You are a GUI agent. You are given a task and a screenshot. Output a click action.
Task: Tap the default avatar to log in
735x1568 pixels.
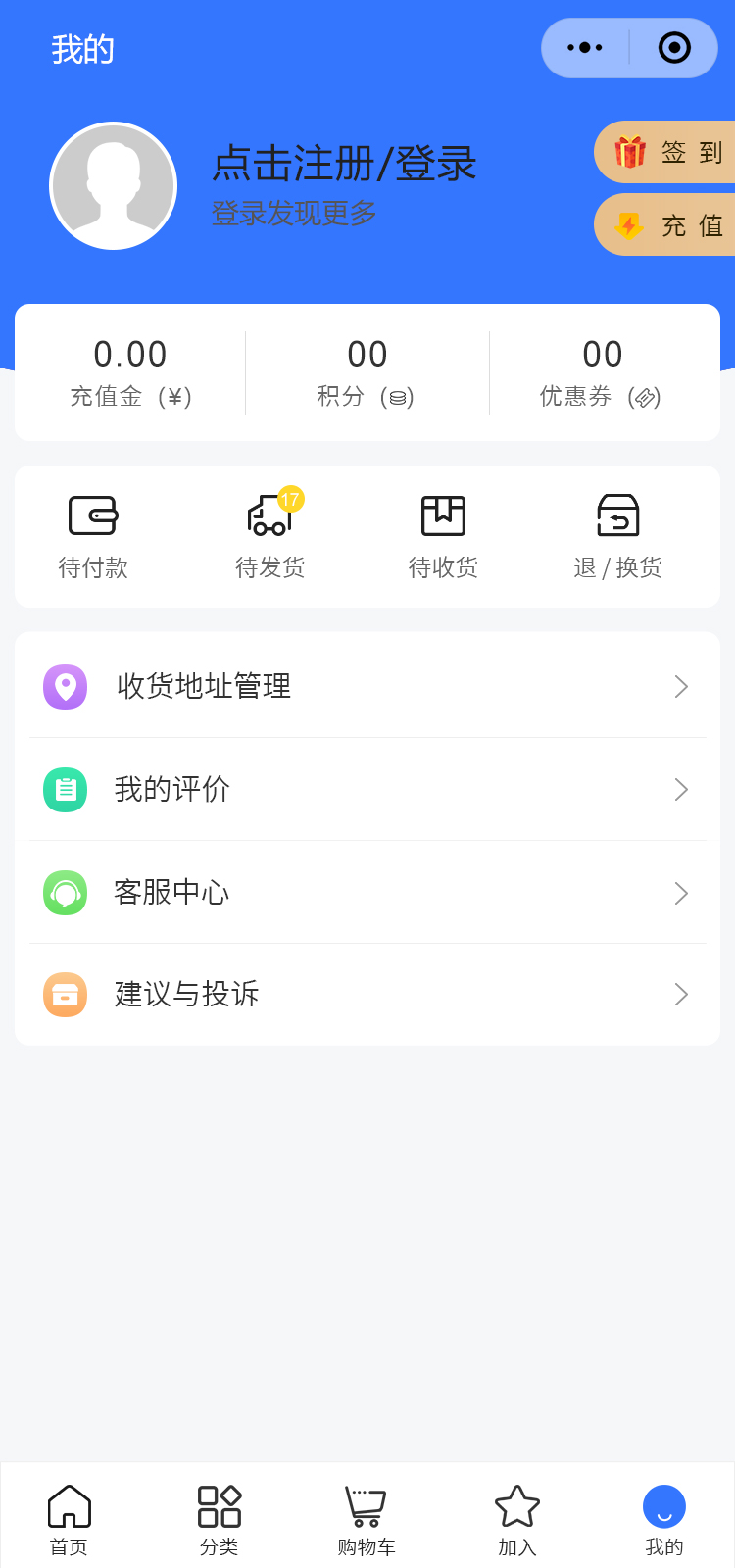(x=114, y=186)
